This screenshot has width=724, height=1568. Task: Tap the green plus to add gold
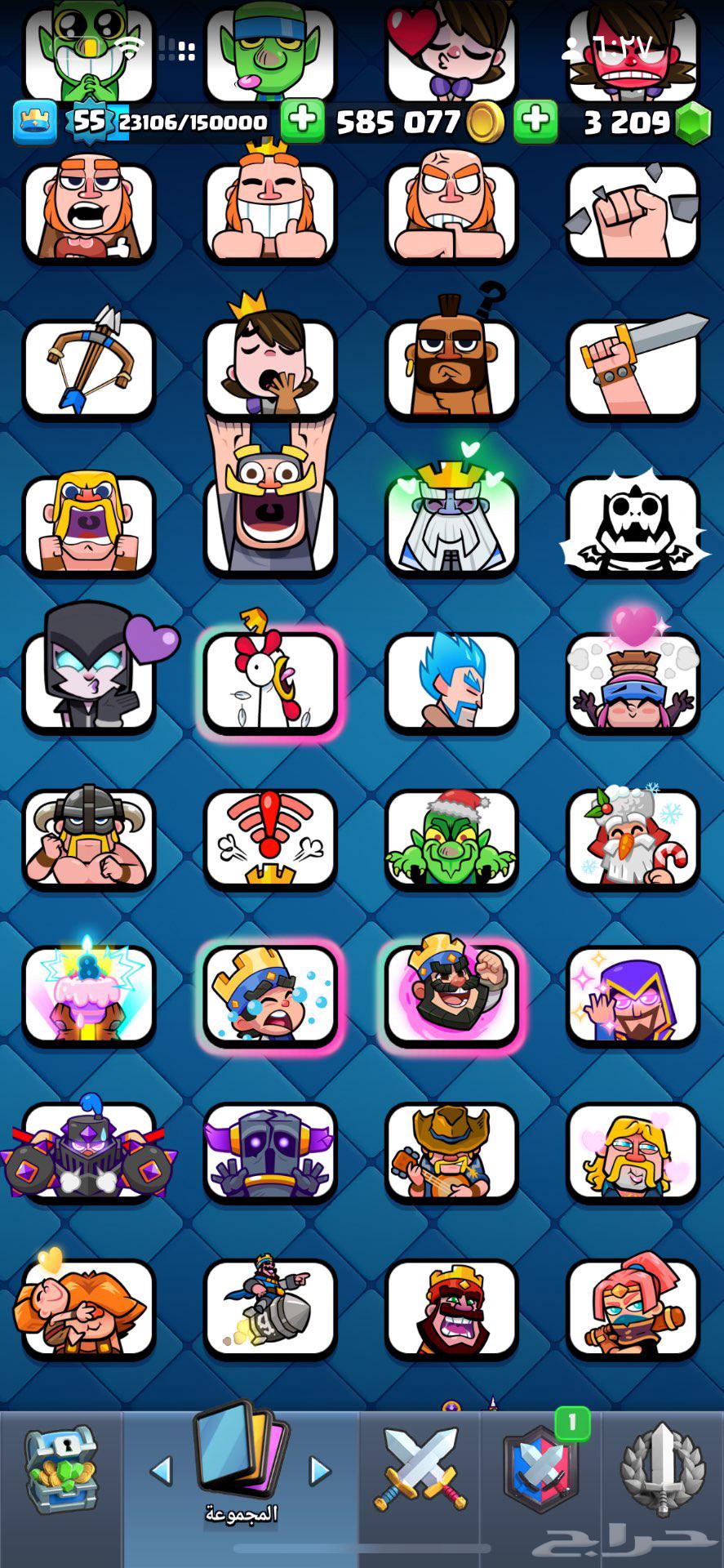pyautogui.click(x=302, y=122)
